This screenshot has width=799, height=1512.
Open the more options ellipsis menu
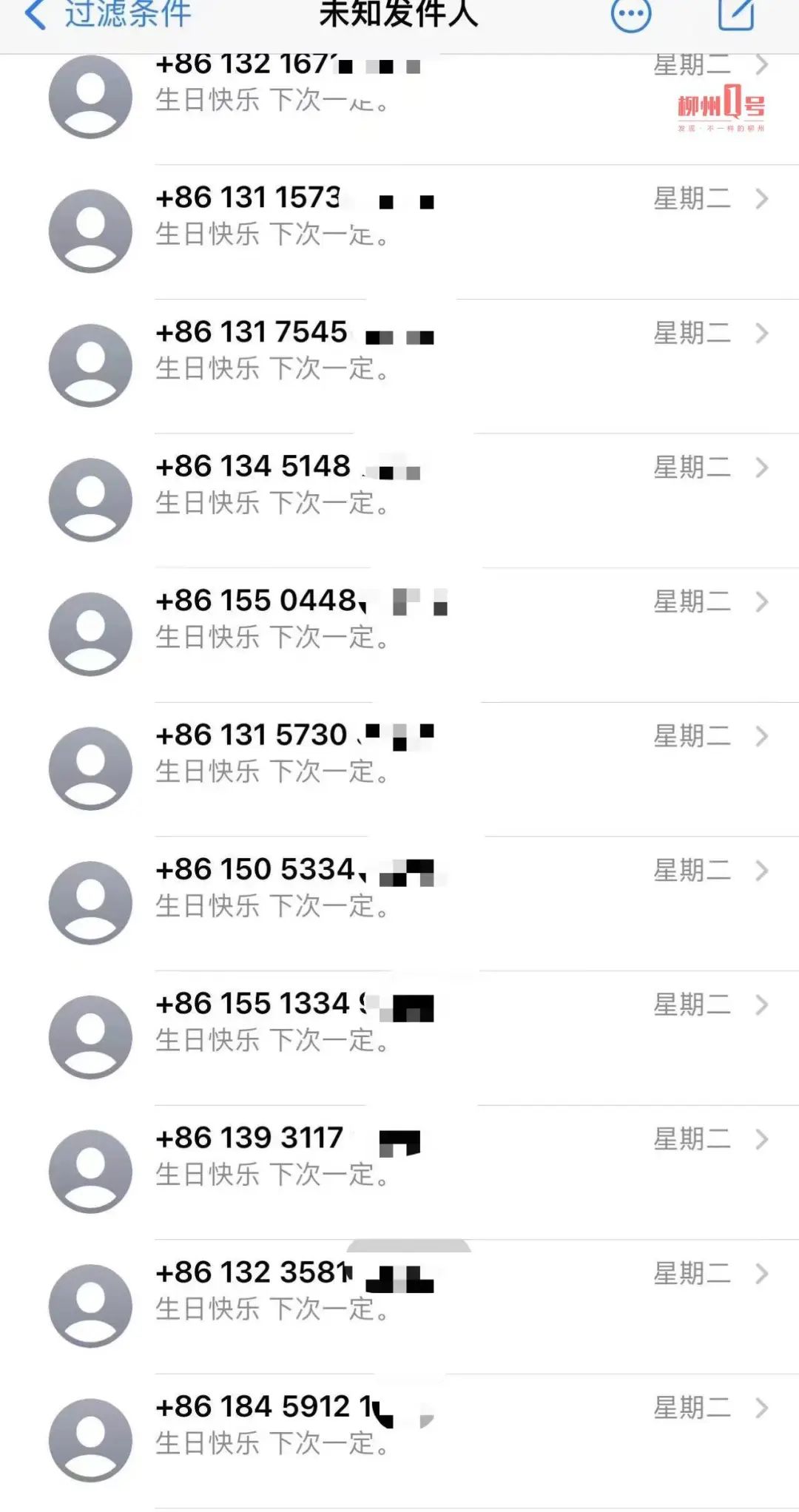click(630, 13)
